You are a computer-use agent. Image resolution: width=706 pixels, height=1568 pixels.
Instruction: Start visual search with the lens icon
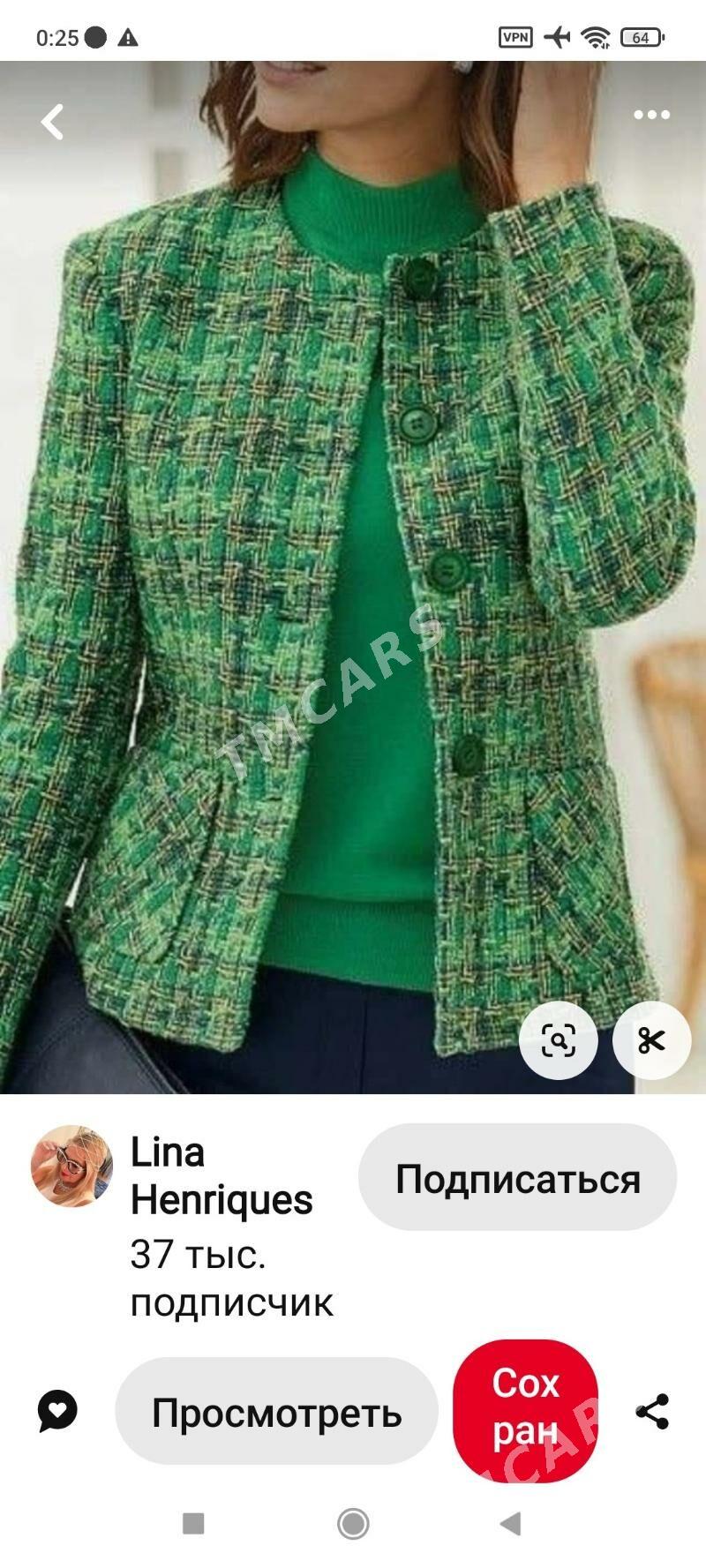(559, 1040)
